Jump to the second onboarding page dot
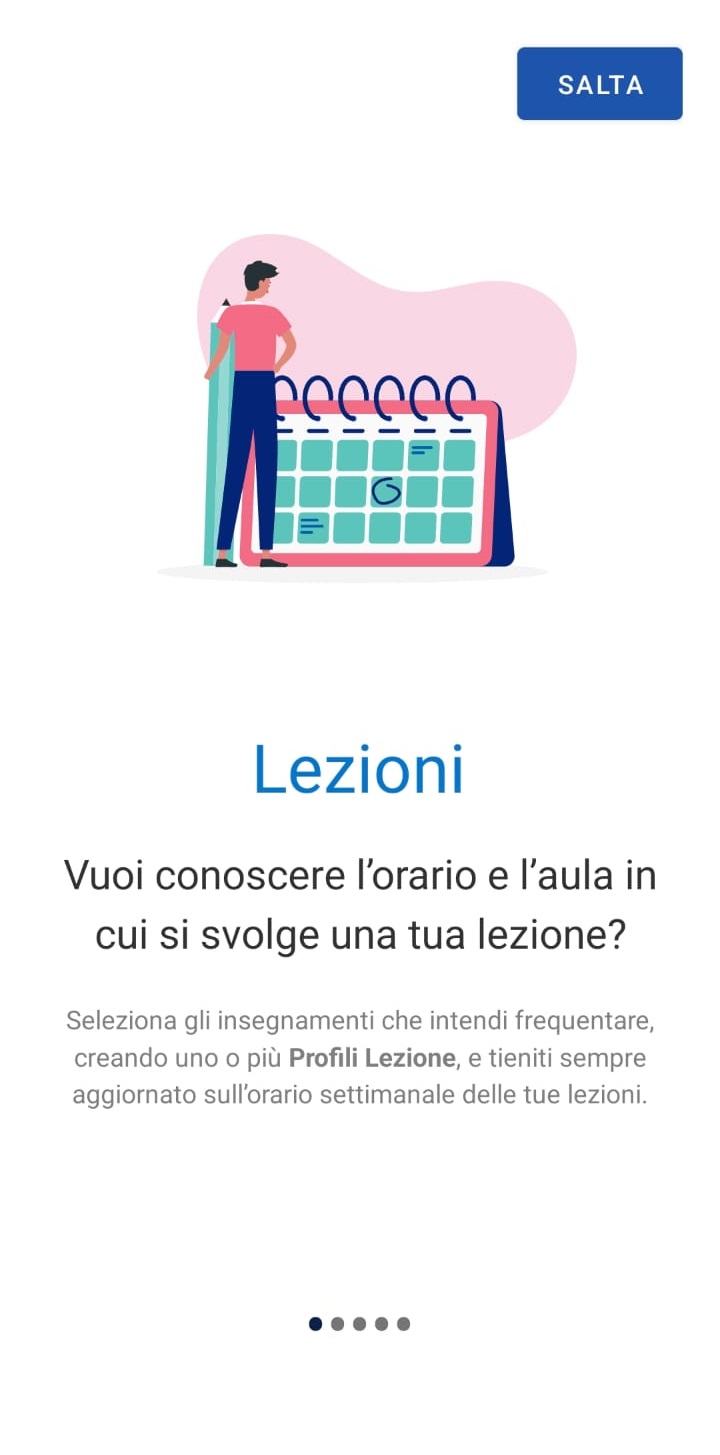The image size is (720, 1455). pyautogui.click(x=337, y=1324)
